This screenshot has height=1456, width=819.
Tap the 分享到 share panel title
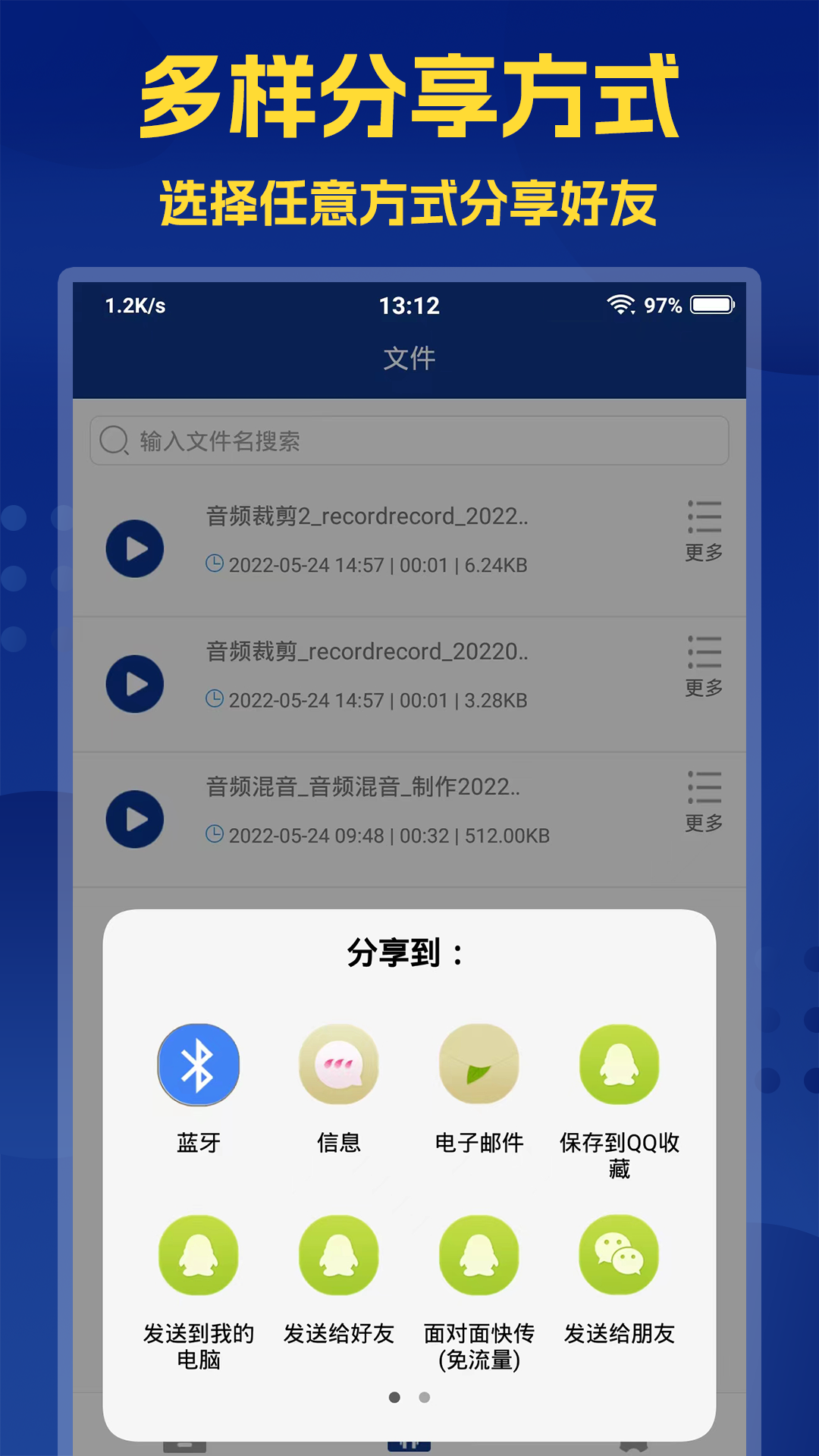(x=408, y=955)
